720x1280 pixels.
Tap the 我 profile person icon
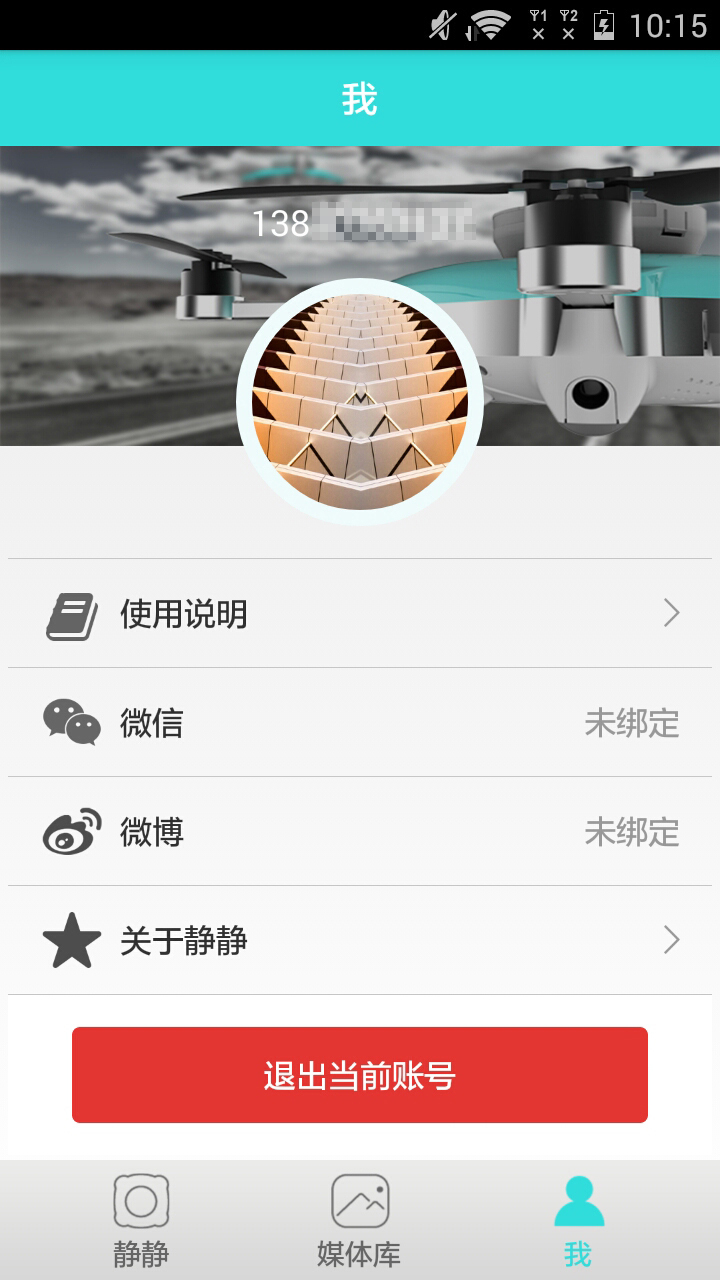pyautogui.click(x=578, y=1199)
